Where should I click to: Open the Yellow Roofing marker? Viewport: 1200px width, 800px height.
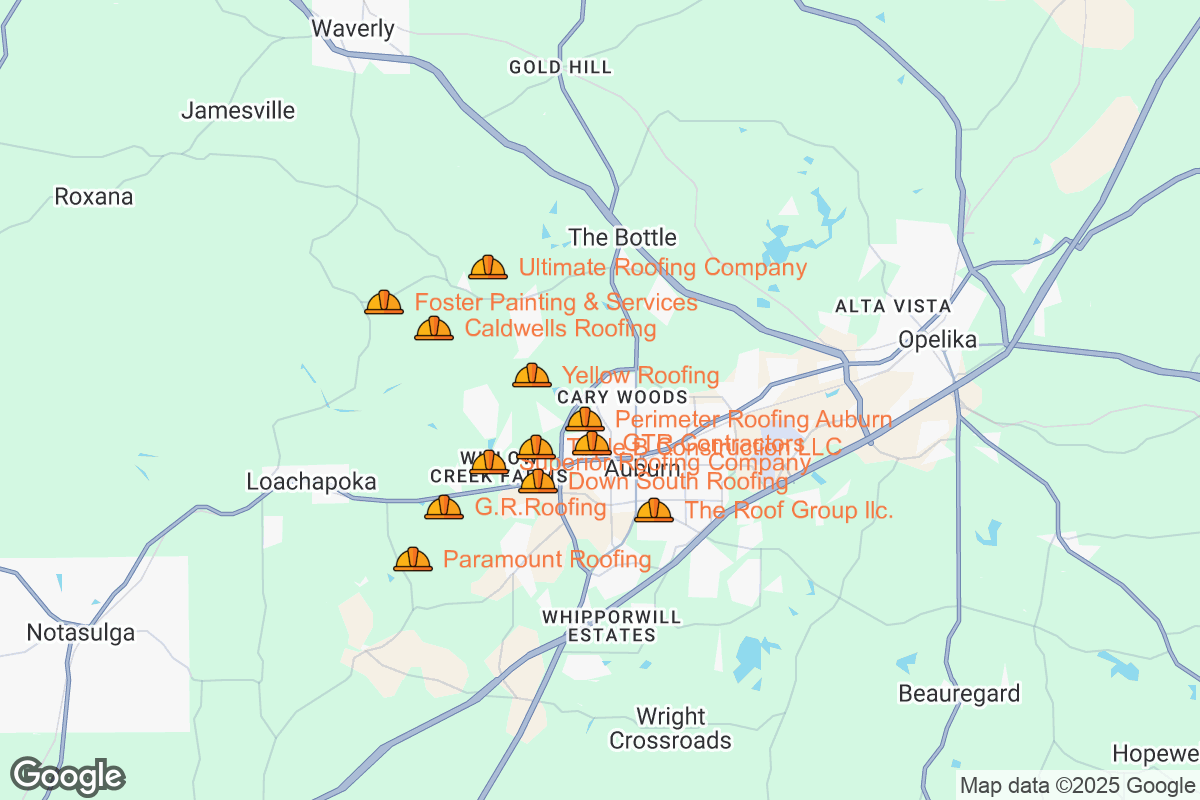pyautogui.click(x=532, y=376)
